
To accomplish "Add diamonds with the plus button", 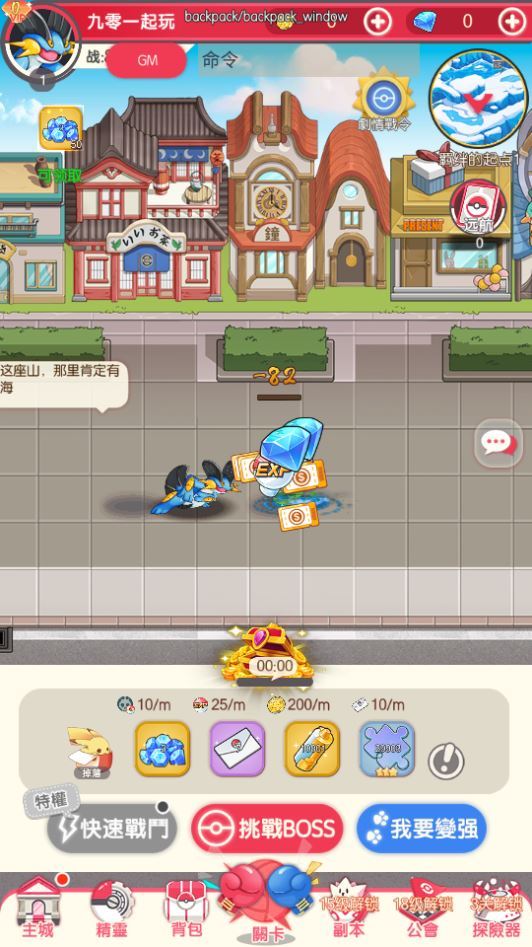I will point(512,22).
